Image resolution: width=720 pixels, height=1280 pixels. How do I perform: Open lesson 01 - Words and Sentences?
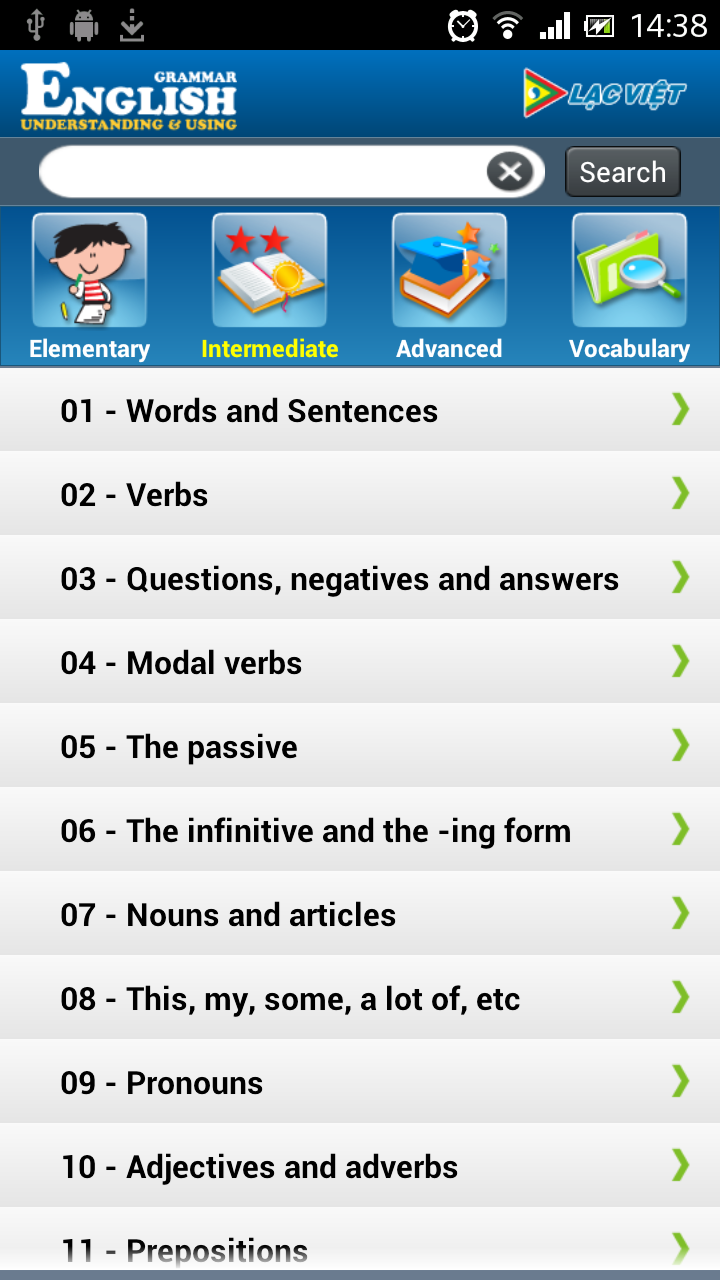coord(360,410)
